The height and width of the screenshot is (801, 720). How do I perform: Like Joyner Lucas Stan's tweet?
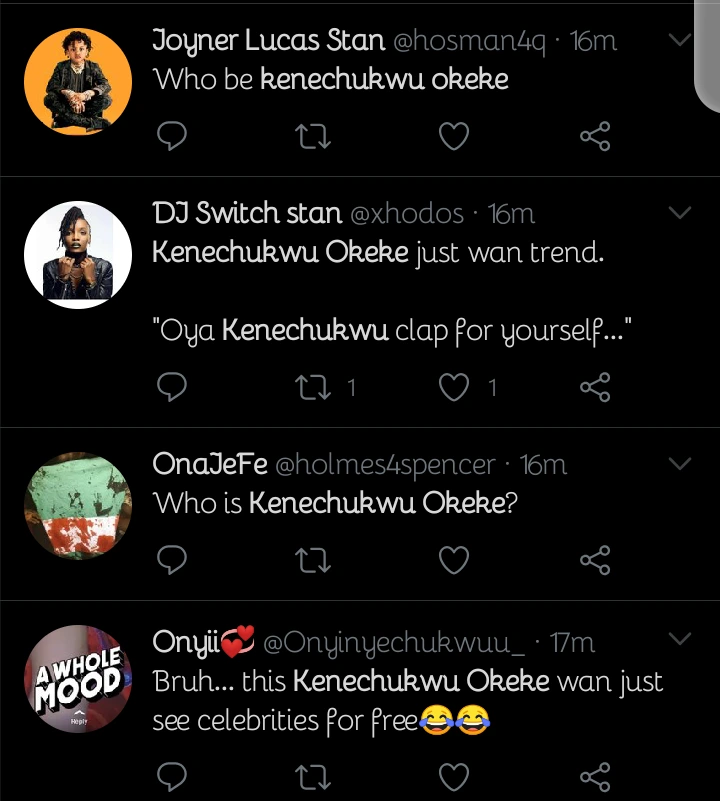tap(454, 136)
